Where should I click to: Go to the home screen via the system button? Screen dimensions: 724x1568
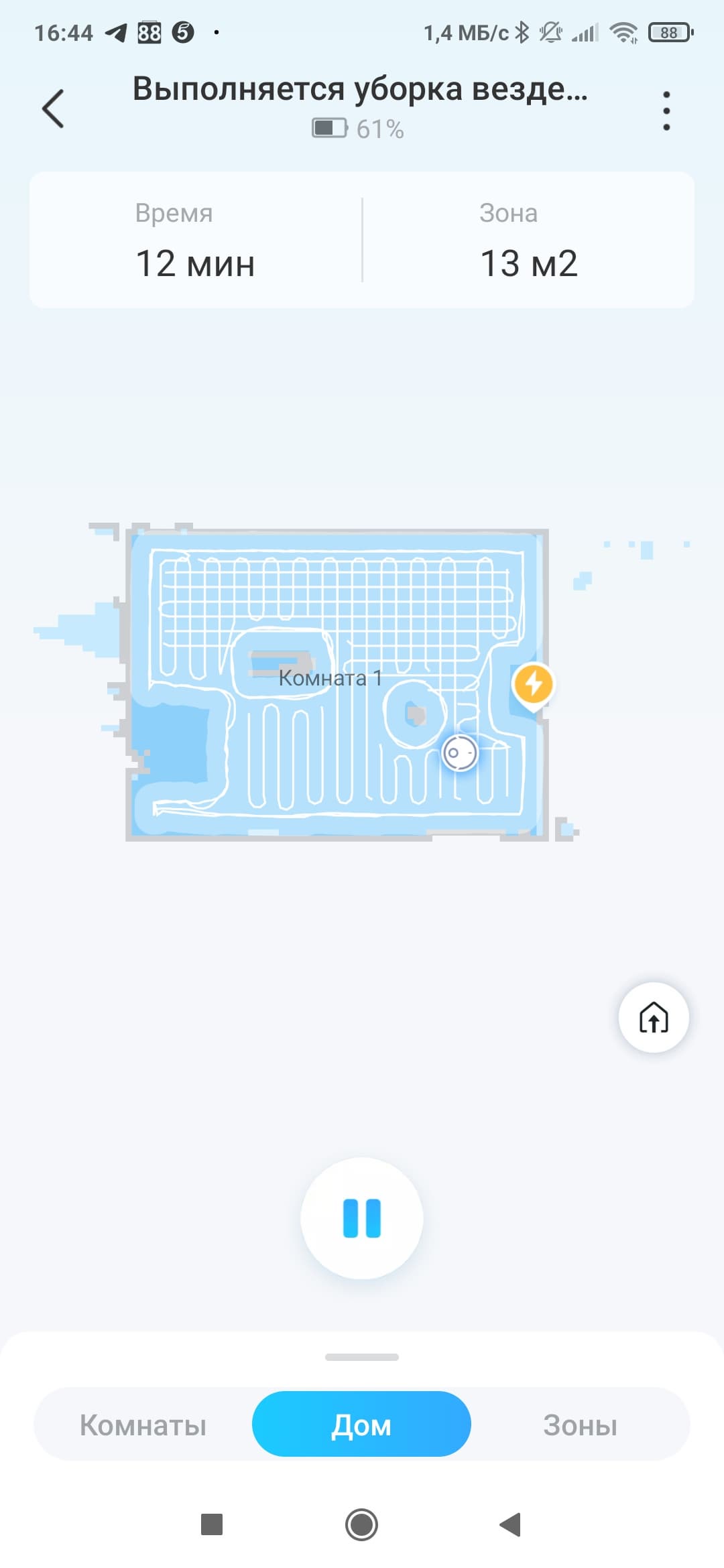tap(361, 1524)
